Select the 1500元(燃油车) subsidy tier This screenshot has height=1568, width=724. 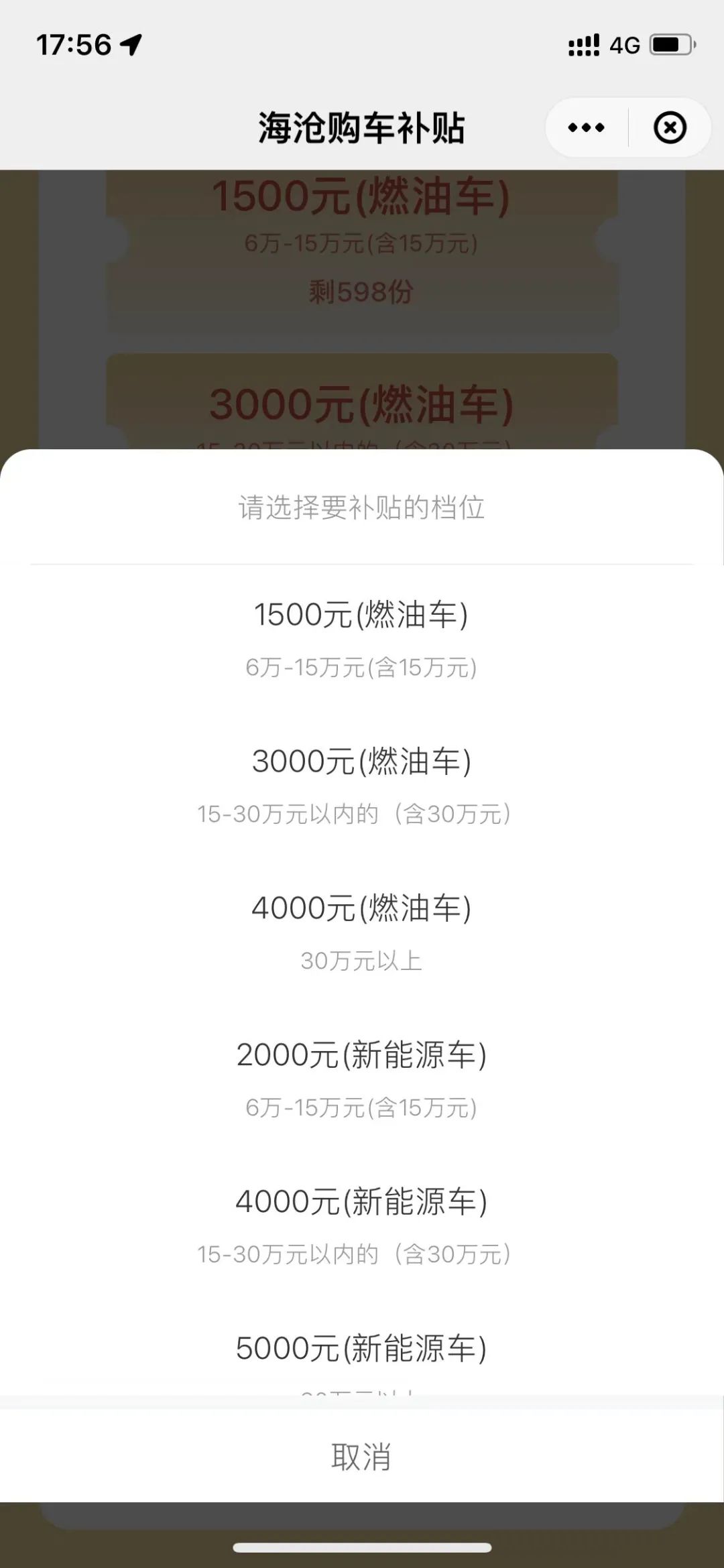362,638
